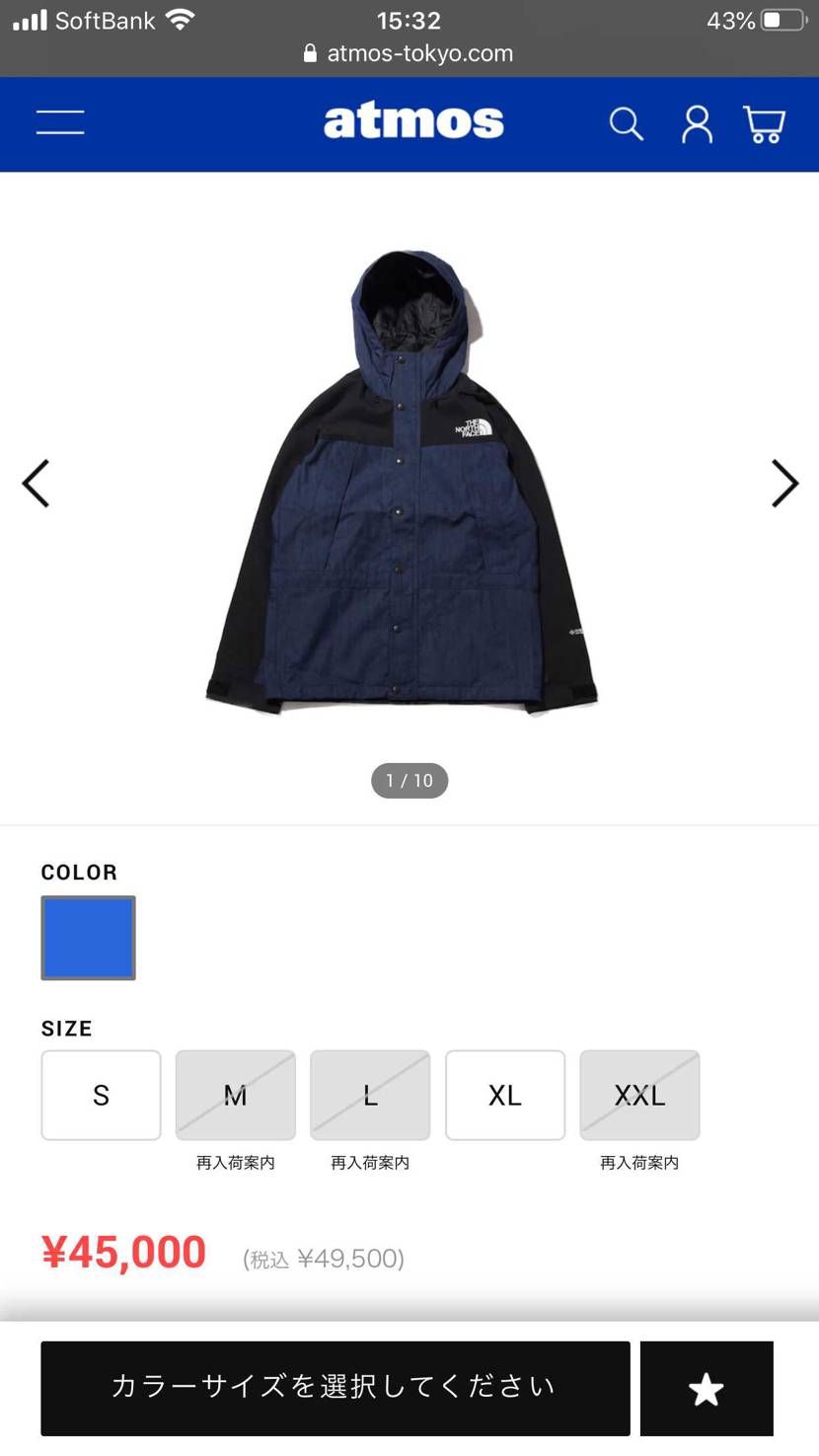The image size is (819, 1456).
Task: Show the previous product image
Action: click(36, 484)
